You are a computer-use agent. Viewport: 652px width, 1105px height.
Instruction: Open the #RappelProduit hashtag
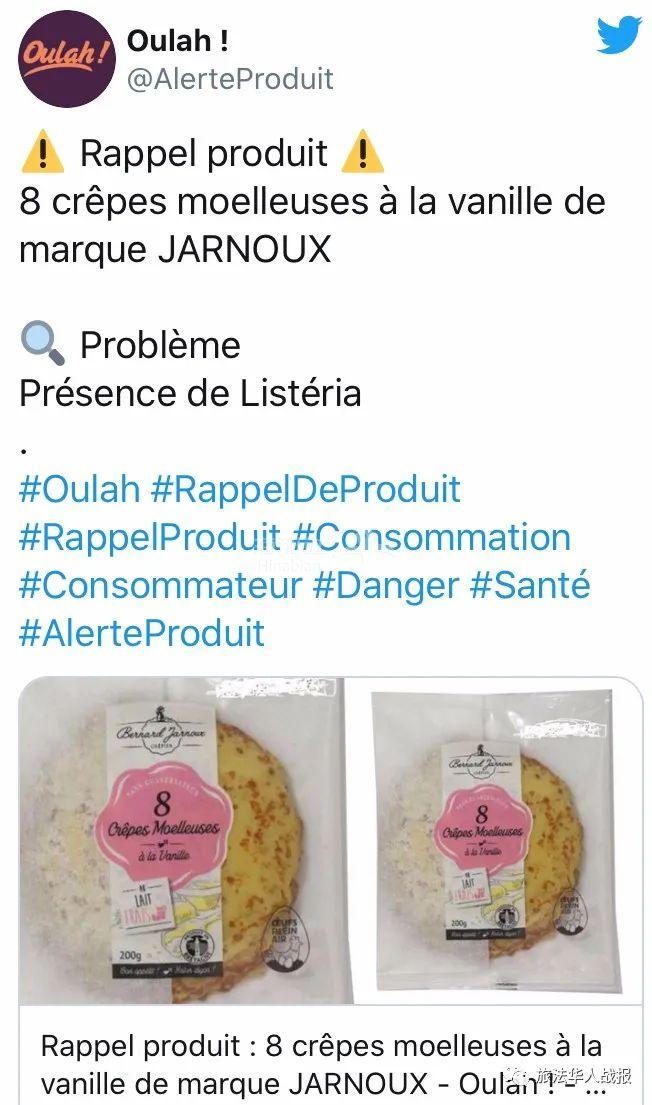point(149,537)
